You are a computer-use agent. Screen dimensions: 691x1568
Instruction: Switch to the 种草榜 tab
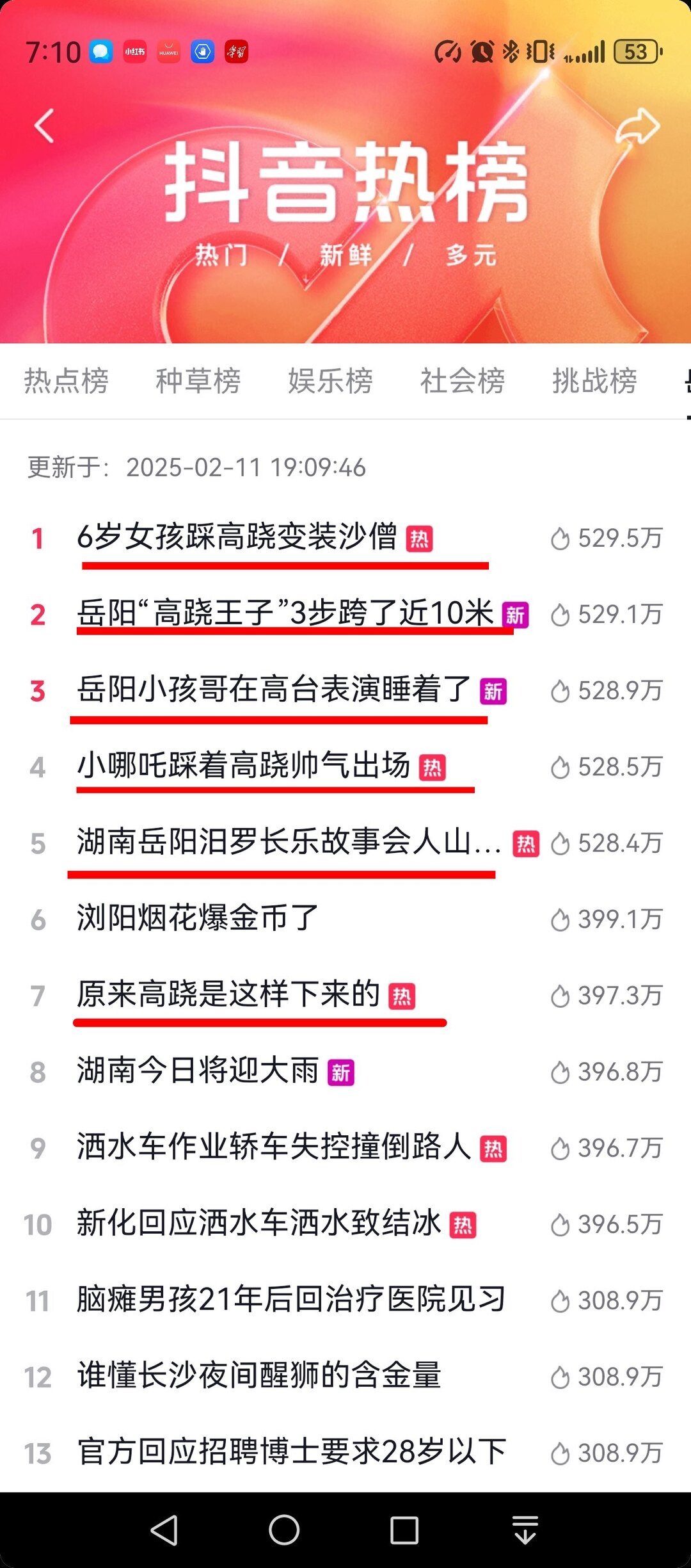point(198,381)
